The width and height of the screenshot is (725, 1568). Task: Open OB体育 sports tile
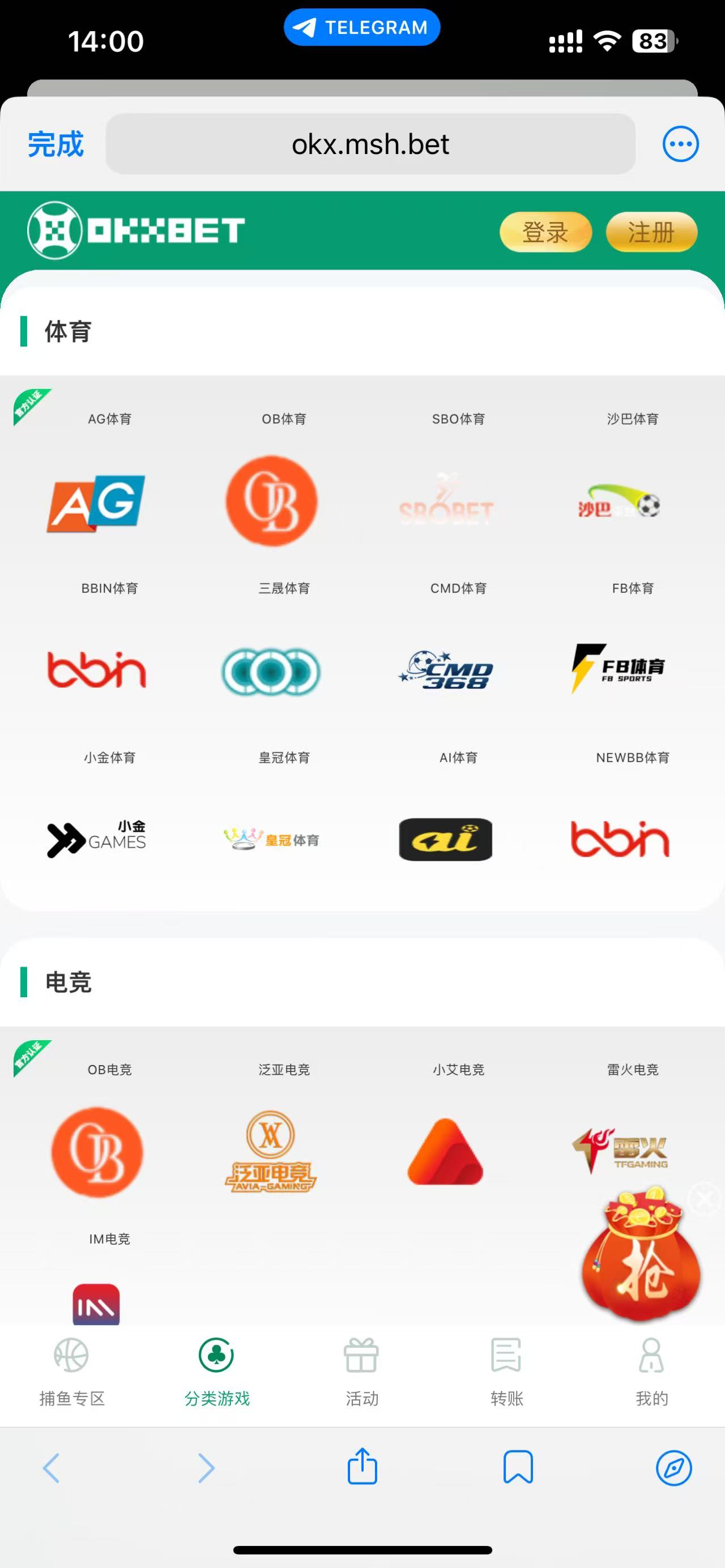click(271, 501)
